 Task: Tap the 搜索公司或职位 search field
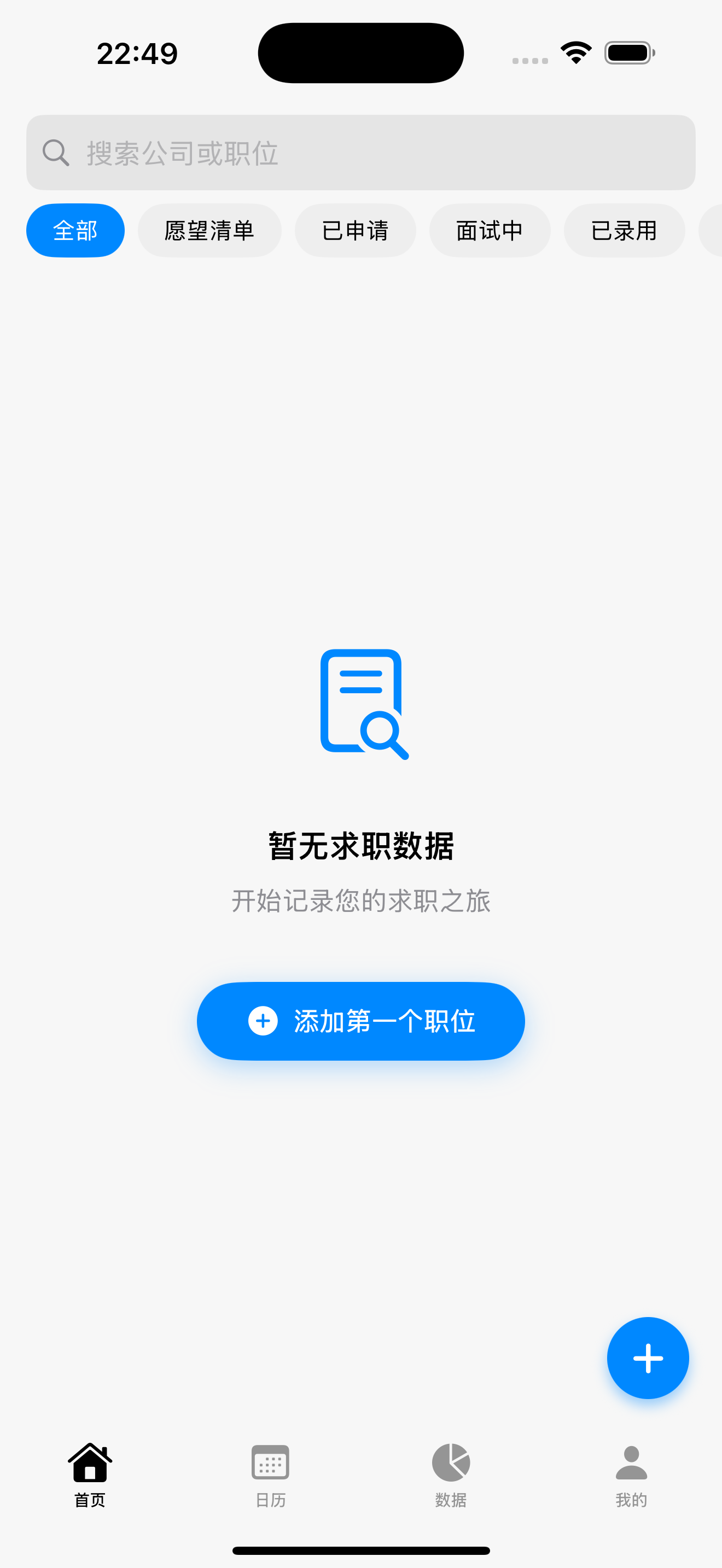(x=361, y=152)
